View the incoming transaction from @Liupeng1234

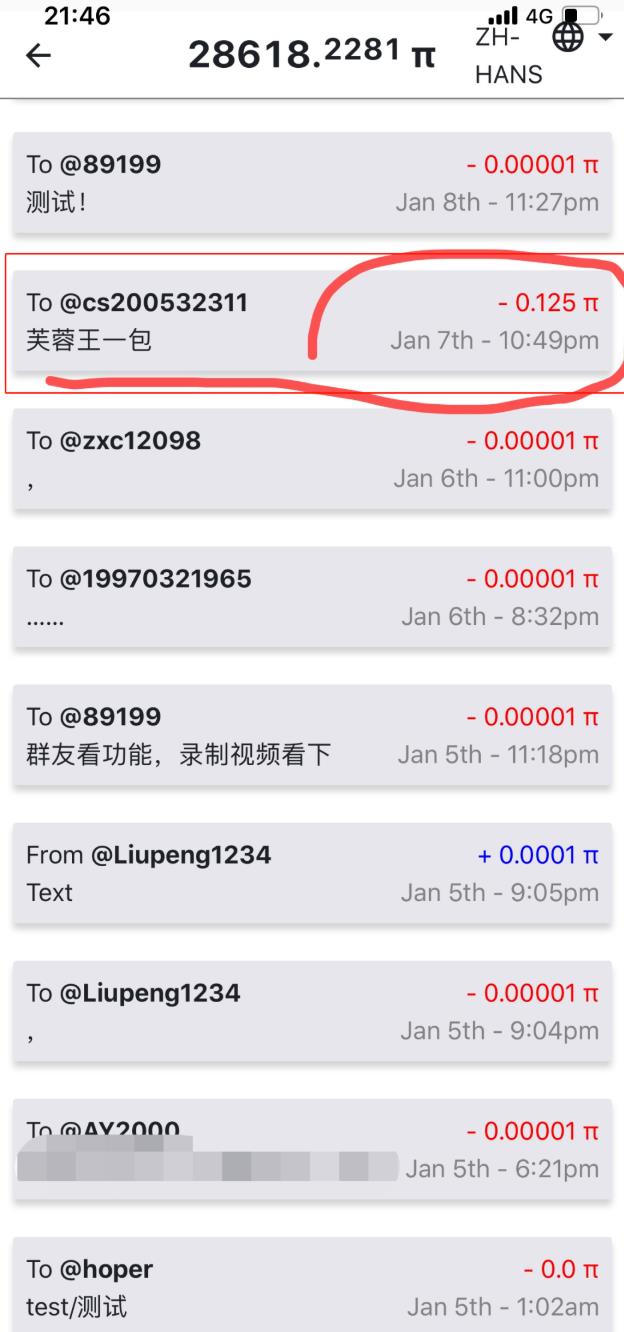coord(312,873)
